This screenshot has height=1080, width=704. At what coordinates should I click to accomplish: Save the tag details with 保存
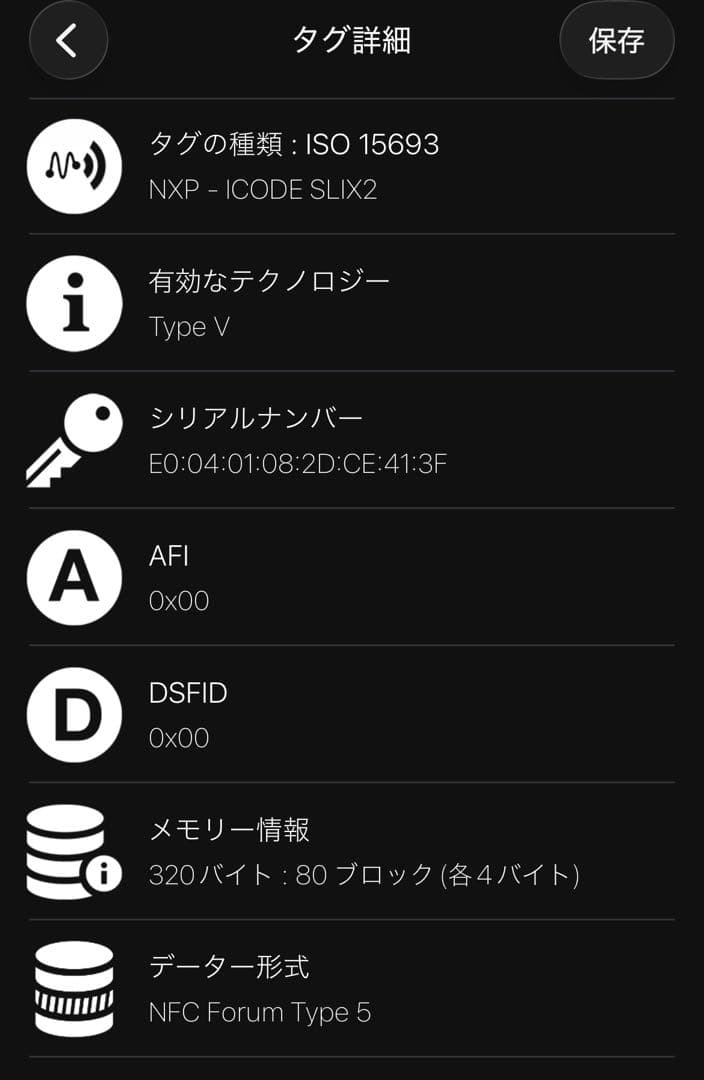coord(616,40)
